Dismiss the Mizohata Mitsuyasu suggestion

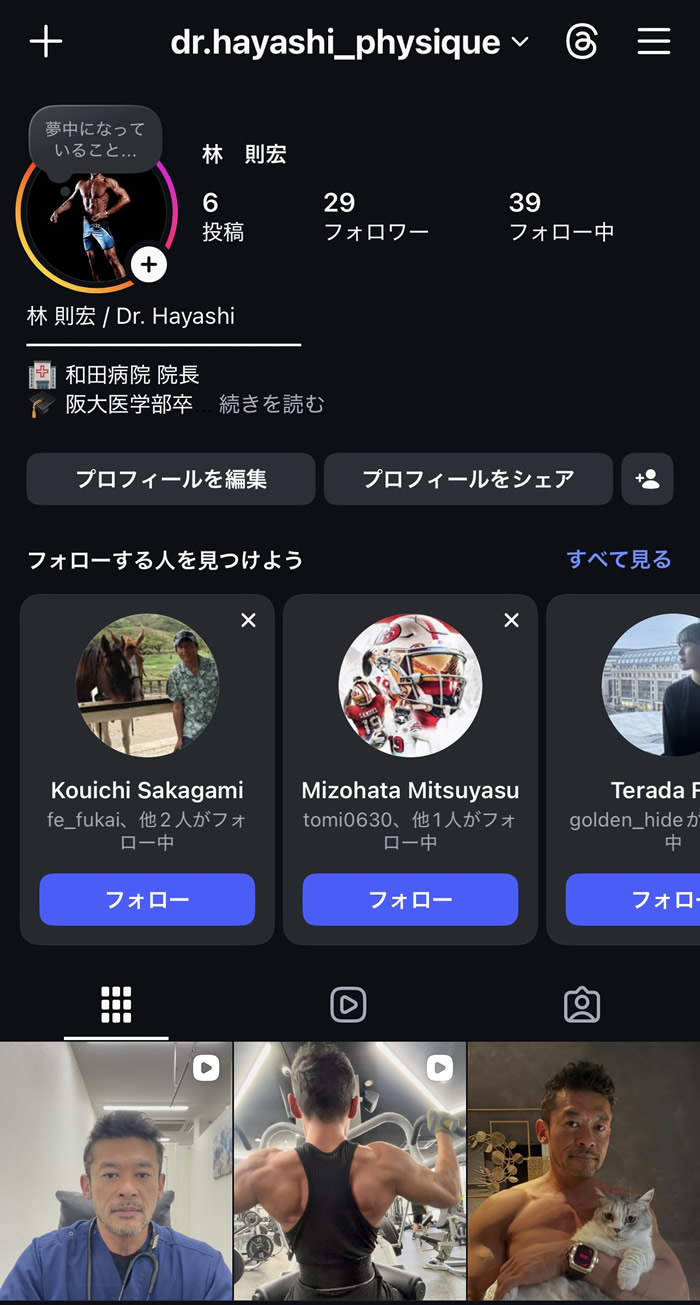pyautogui.click(x=512, y=620)
